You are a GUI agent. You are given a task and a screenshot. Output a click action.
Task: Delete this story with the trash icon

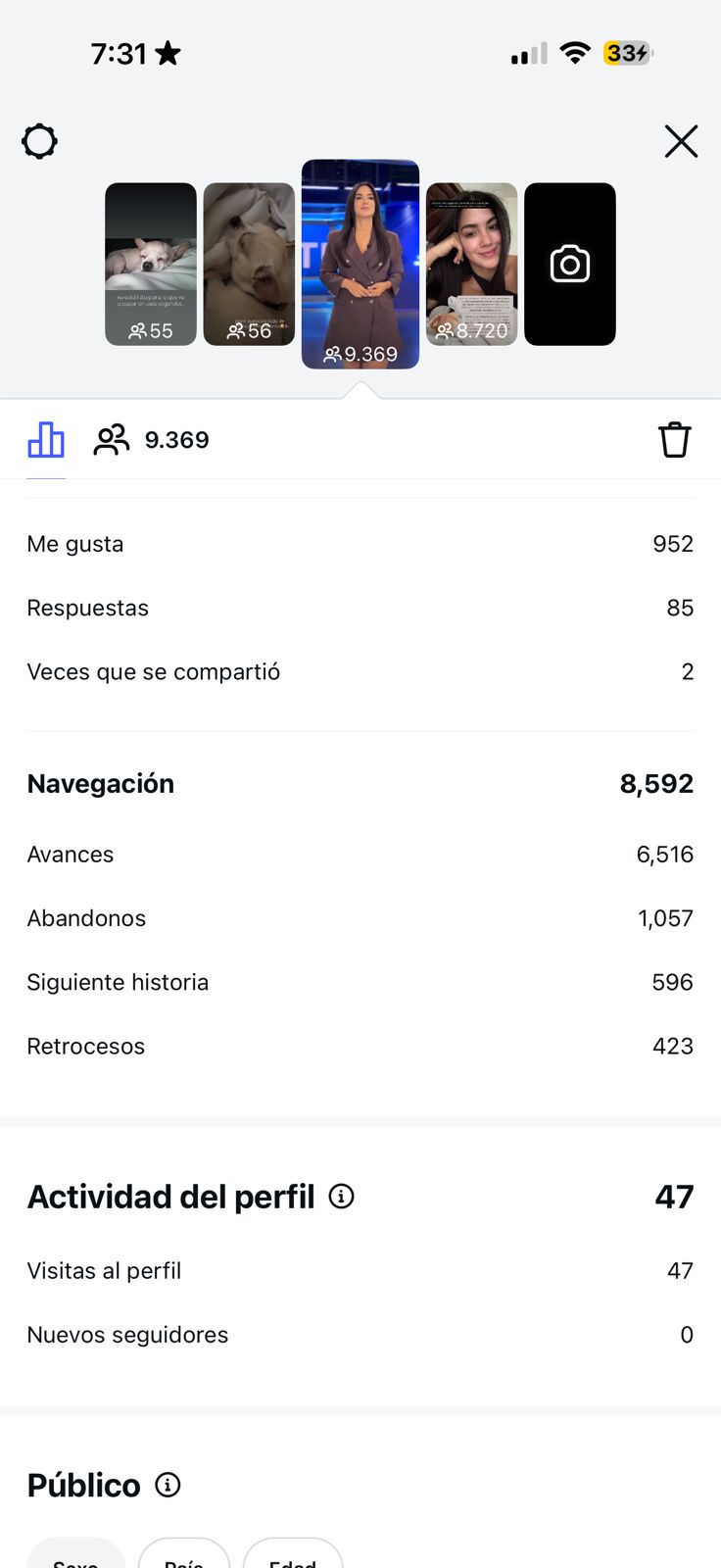coord(674,440)
